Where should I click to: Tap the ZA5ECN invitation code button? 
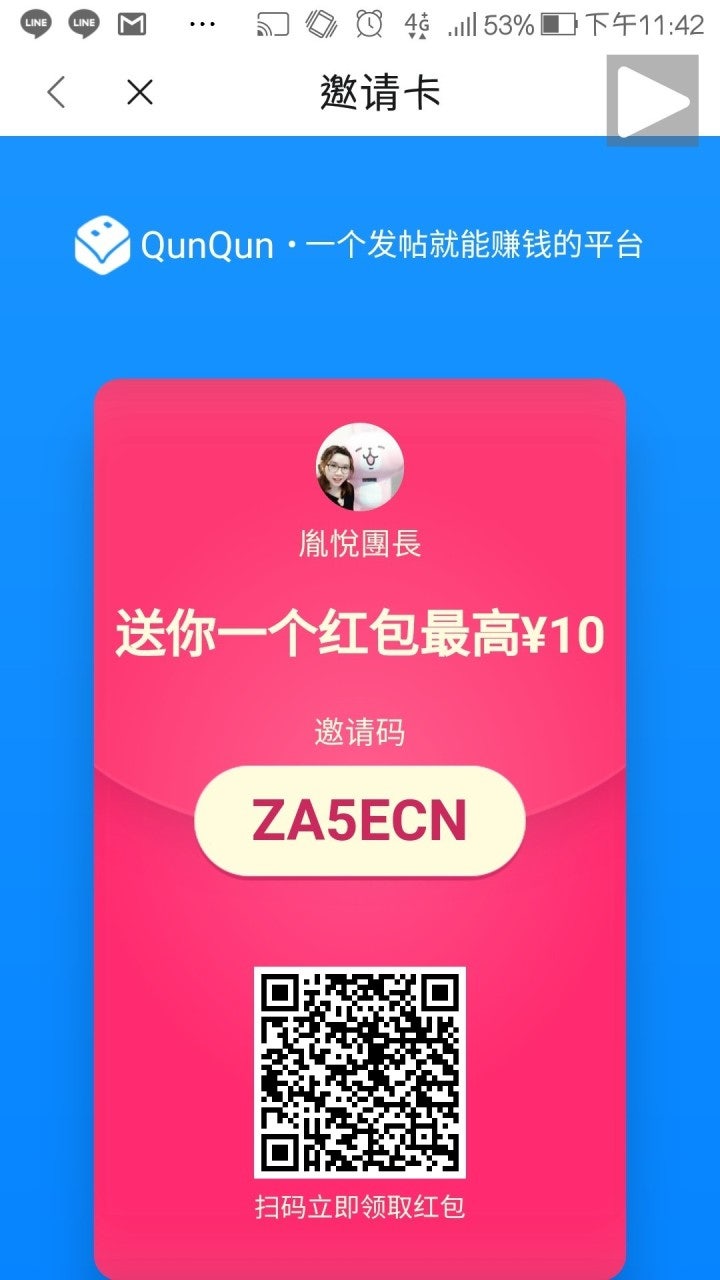point(359,821)
